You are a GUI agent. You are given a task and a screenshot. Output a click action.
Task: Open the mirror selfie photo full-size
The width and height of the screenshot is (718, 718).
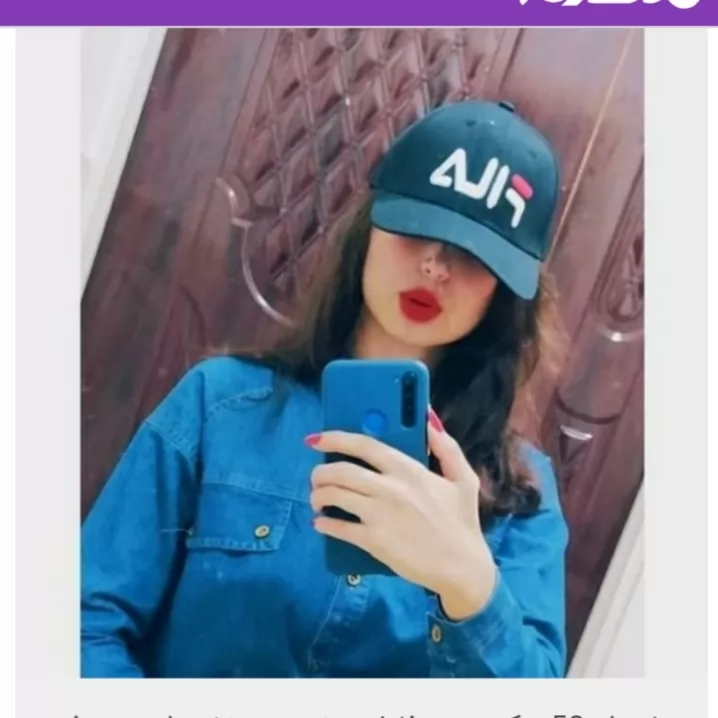click(x=362, y=353)
